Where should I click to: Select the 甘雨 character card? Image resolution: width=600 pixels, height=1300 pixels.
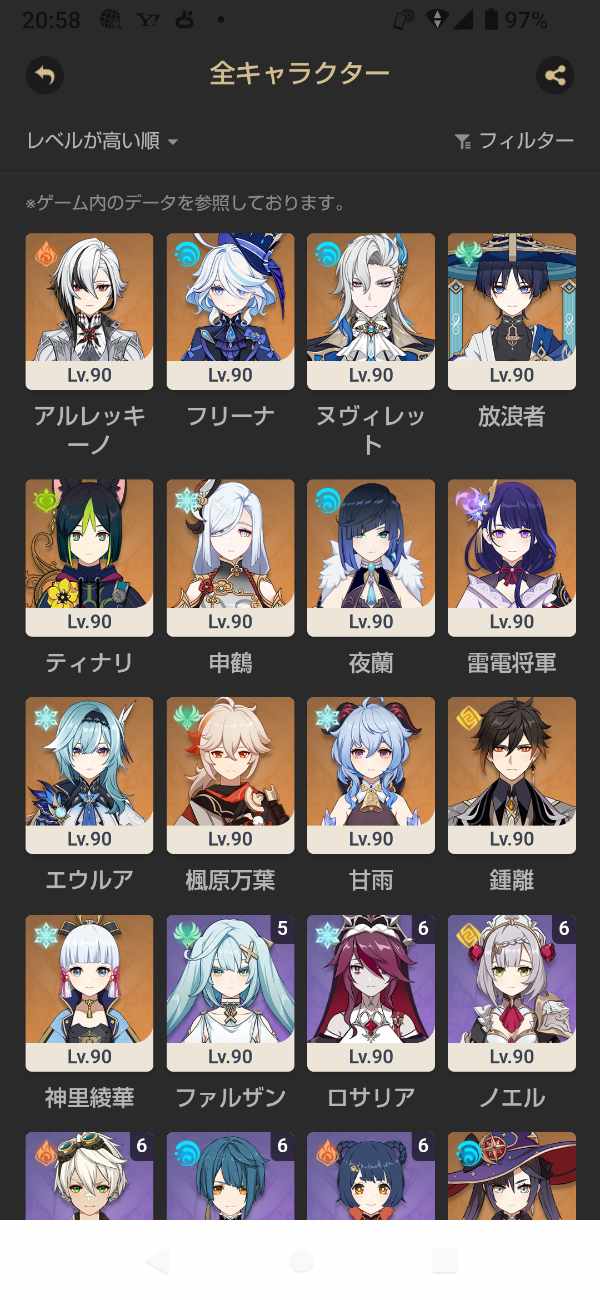[x=371, y=775]
